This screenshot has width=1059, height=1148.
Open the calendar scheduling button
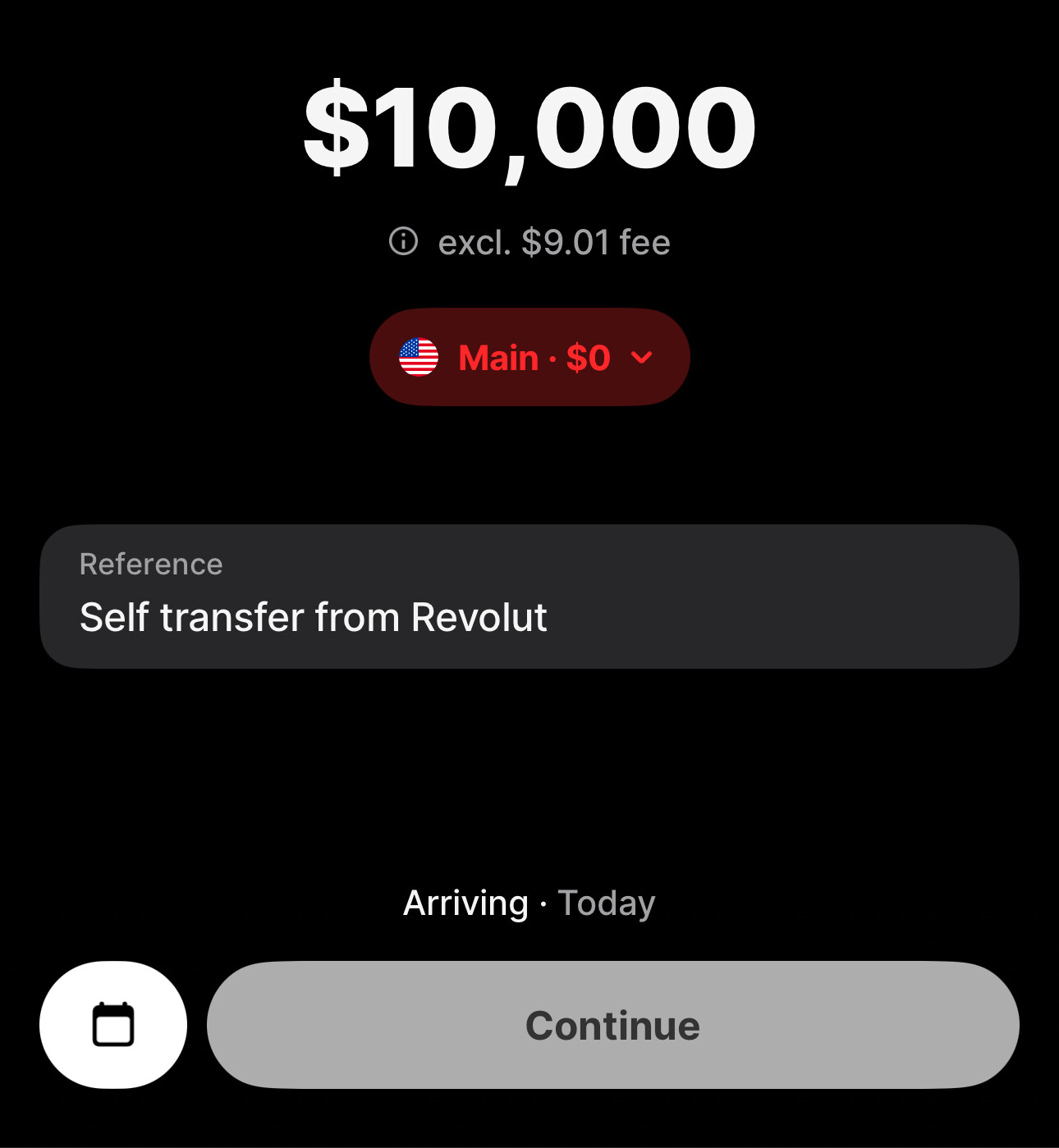[113, 1025]
